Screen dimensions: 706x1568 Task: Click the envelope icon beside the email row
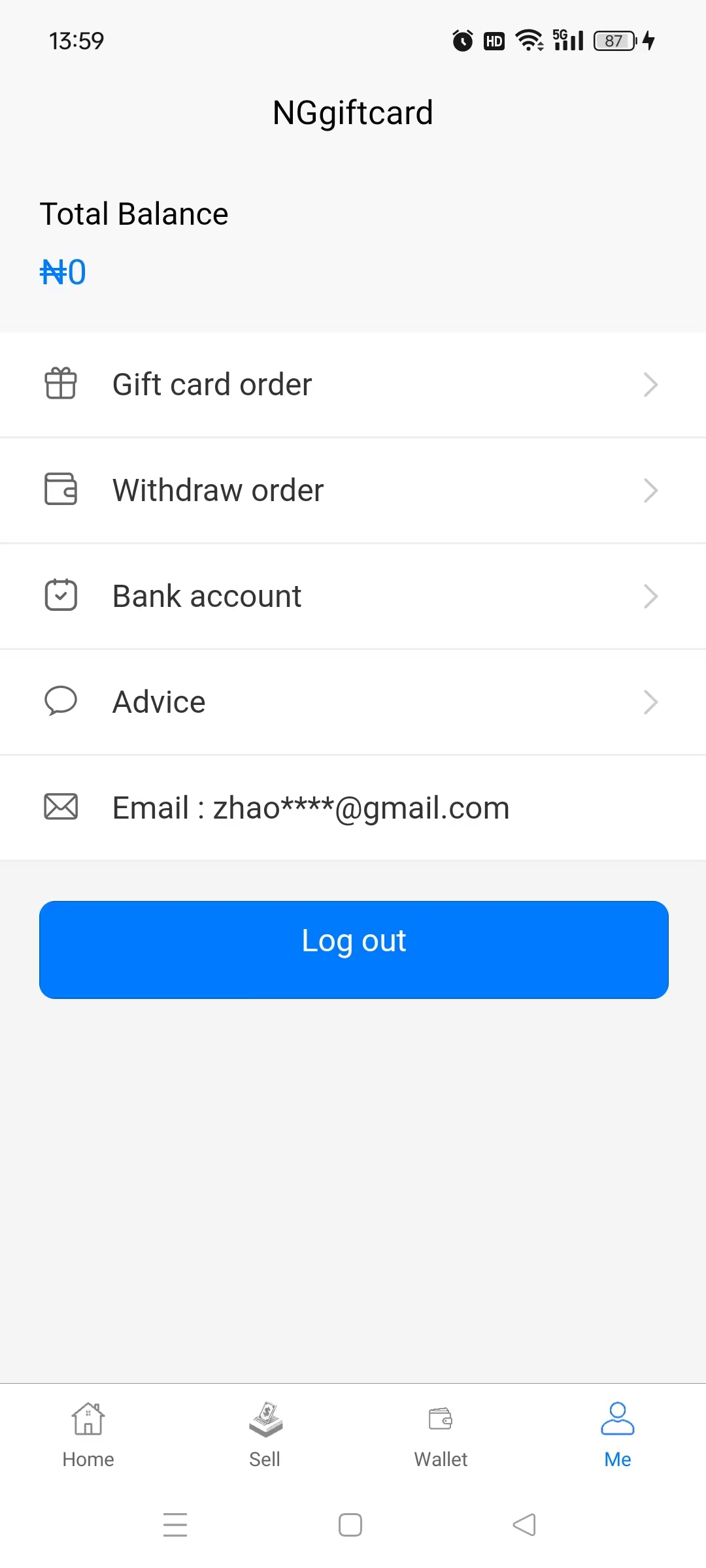[x=61, y=807]
